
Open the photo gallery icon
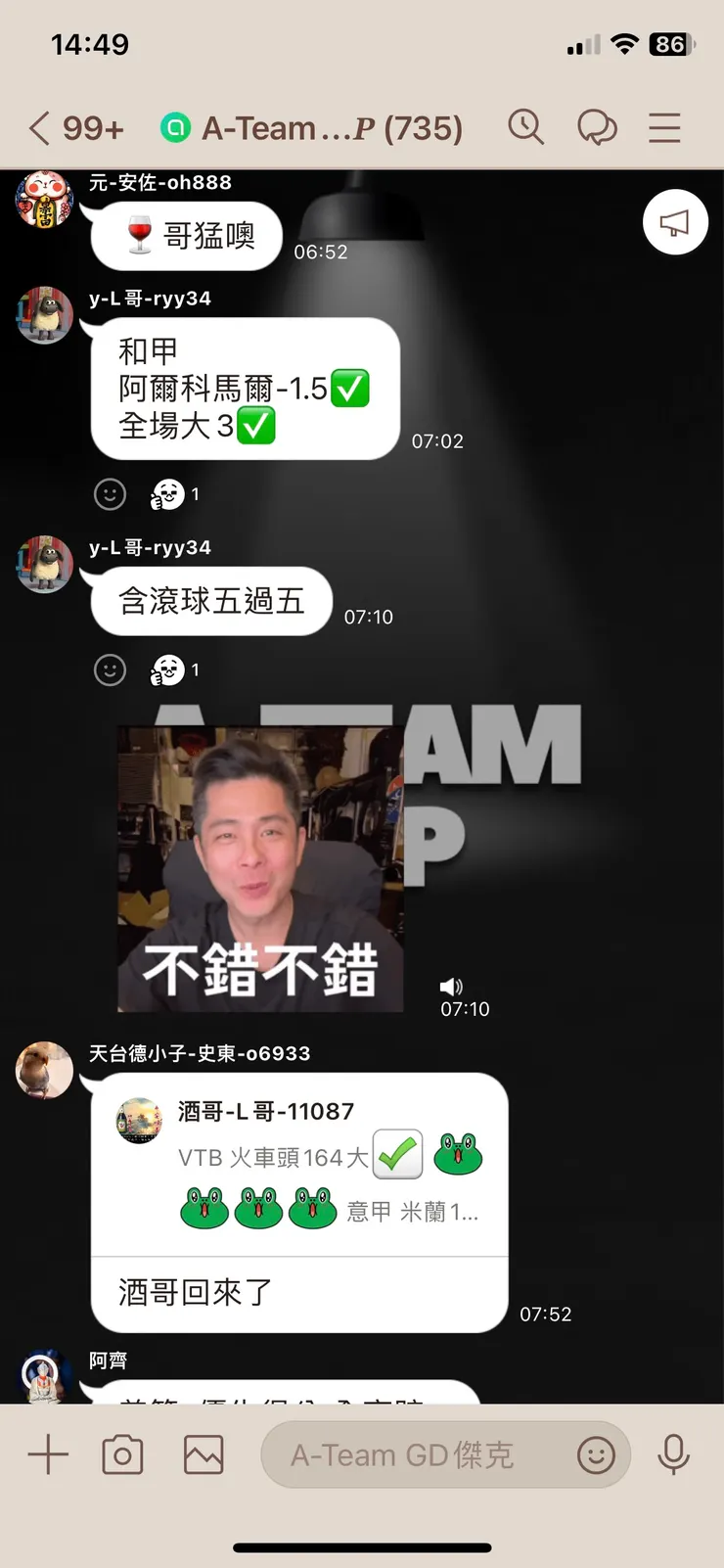pyautogui.click(x=203, y=1454)
